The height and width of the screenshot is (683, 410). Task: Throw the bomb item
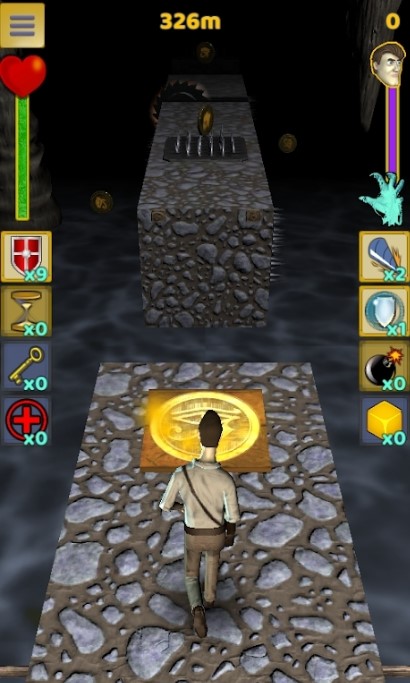pos(384,366)
